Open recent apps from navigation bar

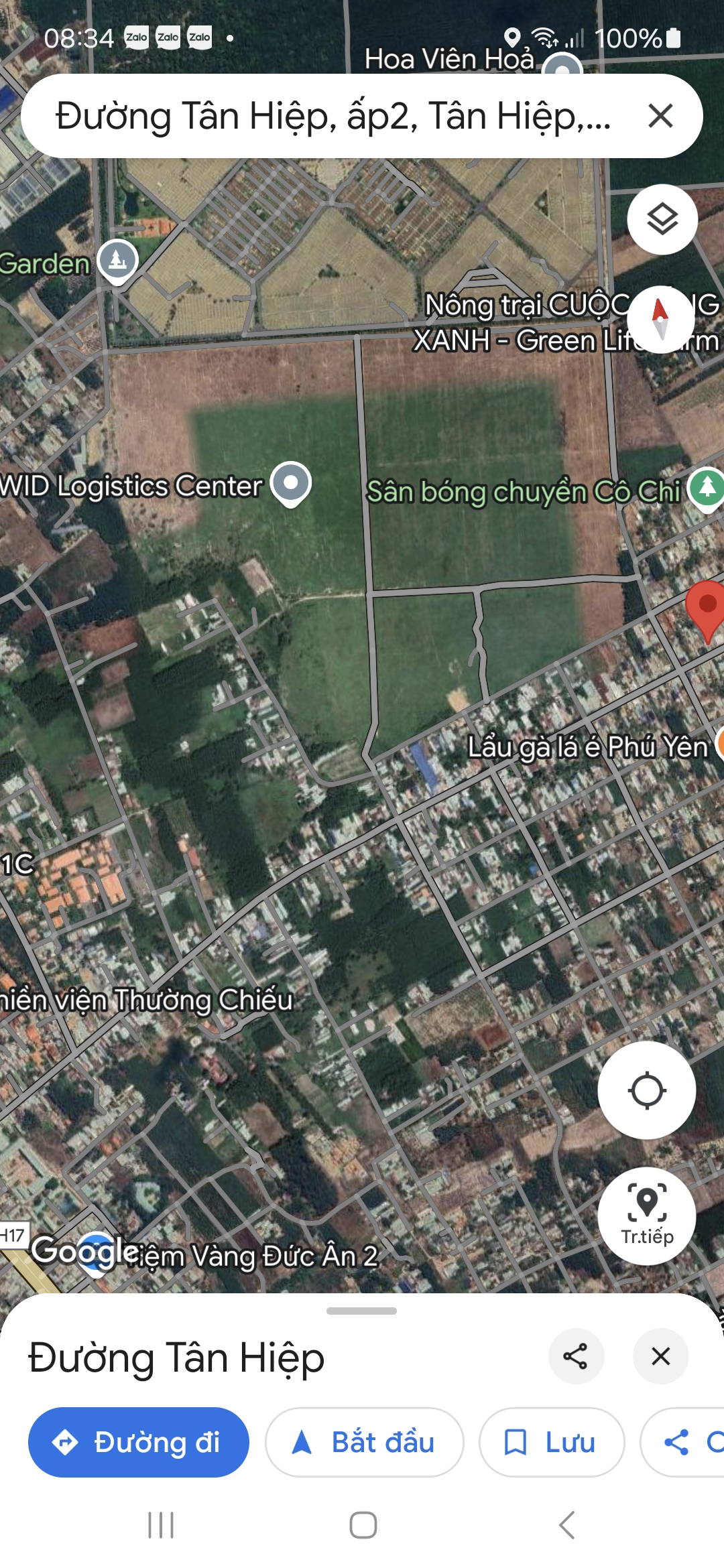point(161,1525)
